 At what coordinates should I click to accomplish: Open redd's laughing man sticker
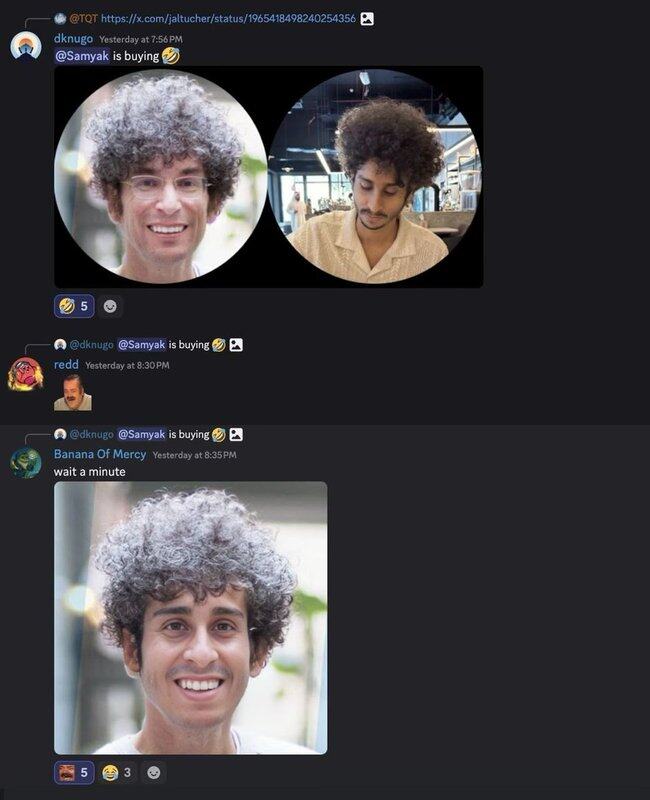72,393
